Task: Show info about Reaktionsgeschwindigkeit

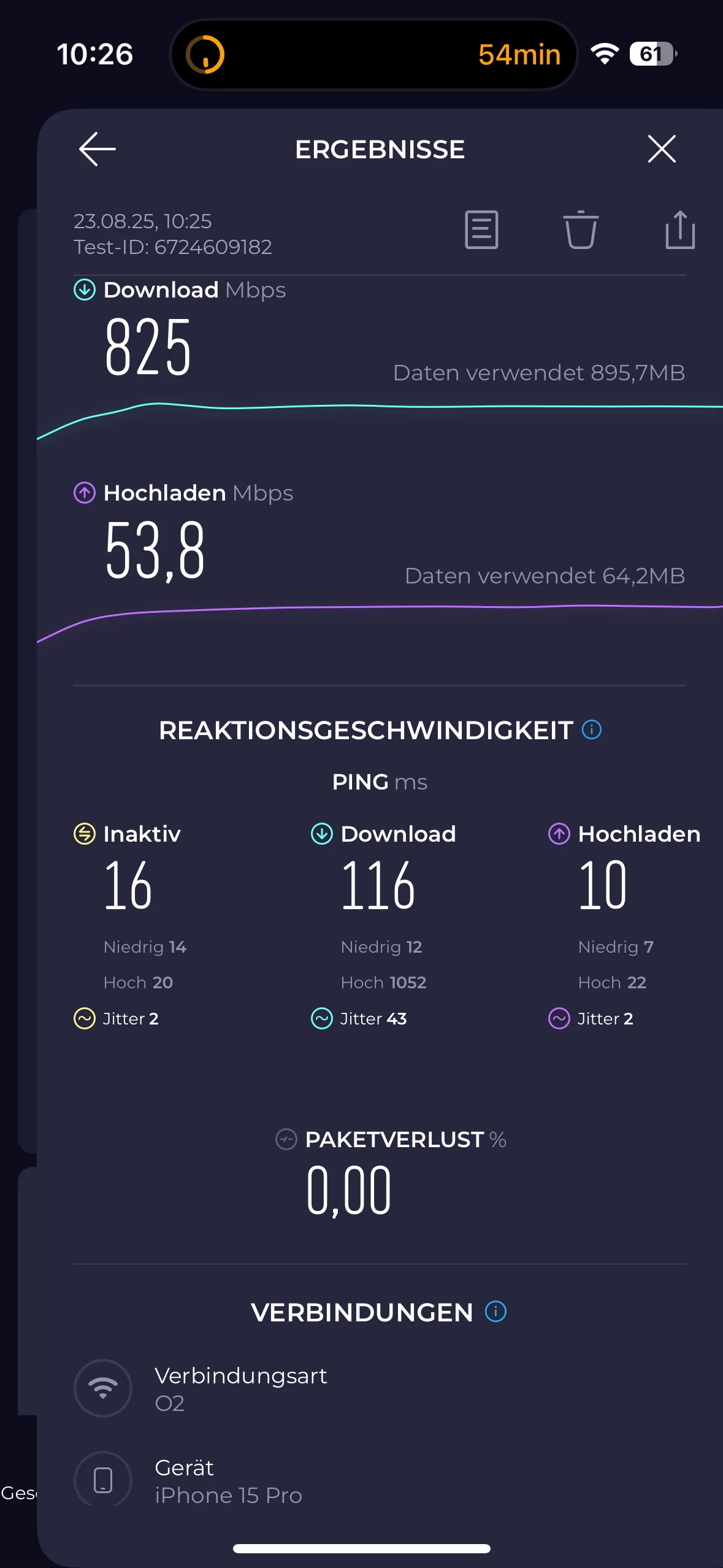Action: click(592, 730)
